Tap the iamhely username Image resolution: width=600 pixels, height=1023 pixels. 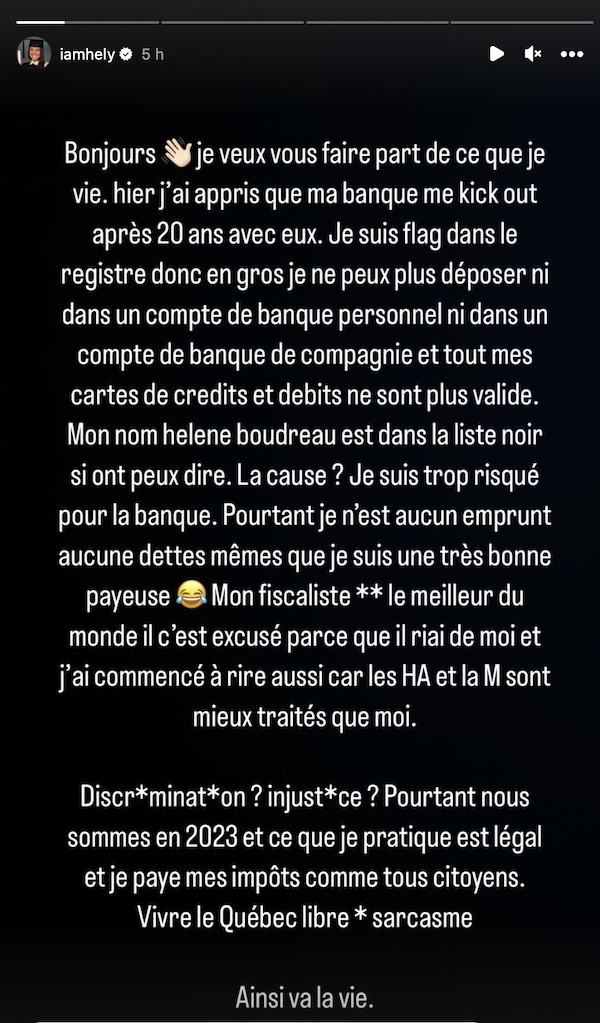[87, 54]
